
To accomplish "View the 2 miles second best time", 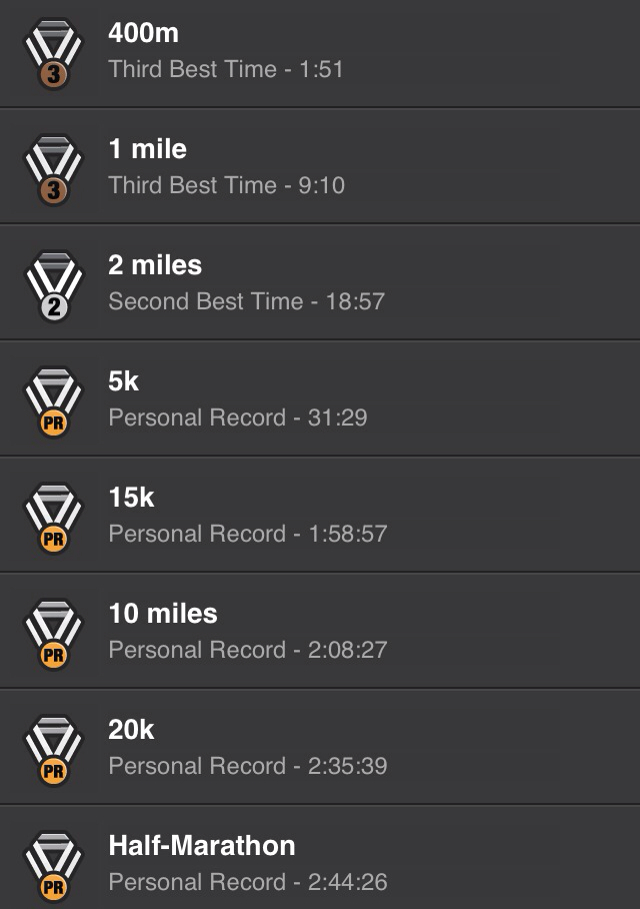I will (x=320, y=282).
